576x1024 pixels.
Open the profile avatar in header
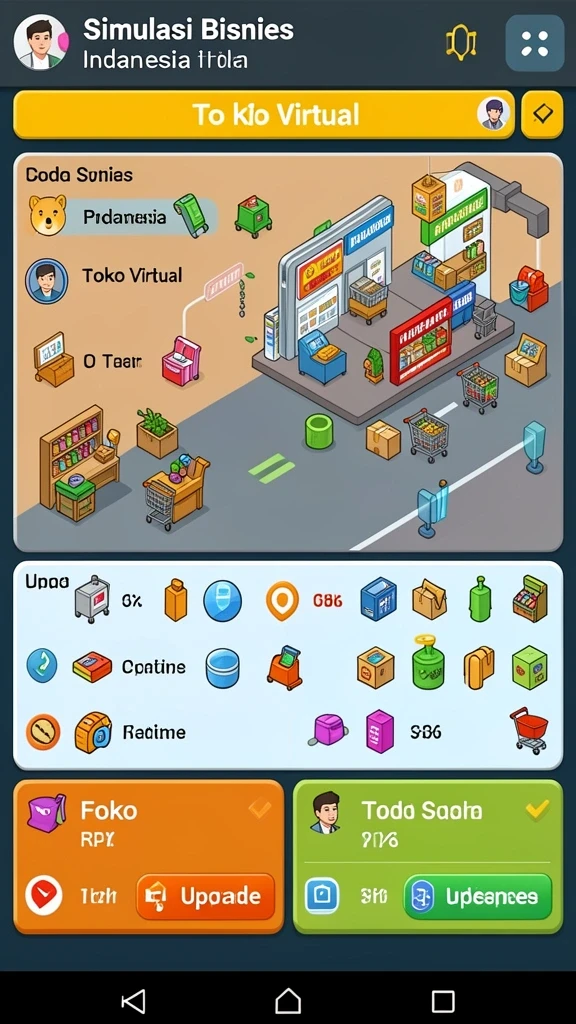click(x=40, y=42)
